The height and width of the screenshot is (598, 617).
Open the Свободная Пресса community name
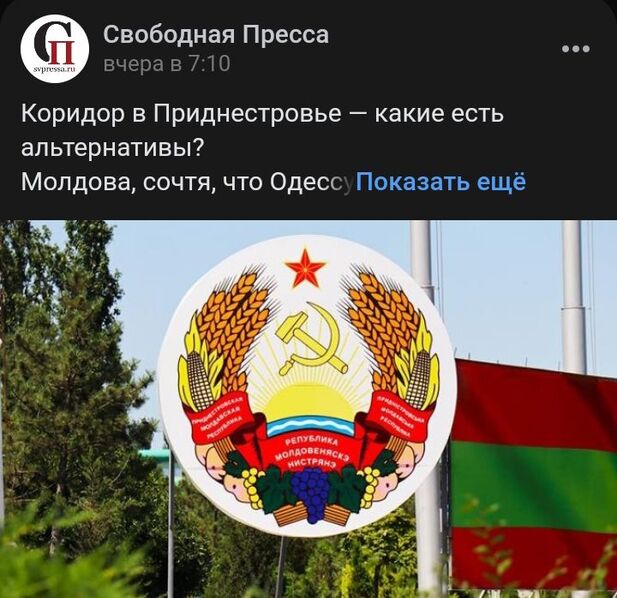point(216,35)
